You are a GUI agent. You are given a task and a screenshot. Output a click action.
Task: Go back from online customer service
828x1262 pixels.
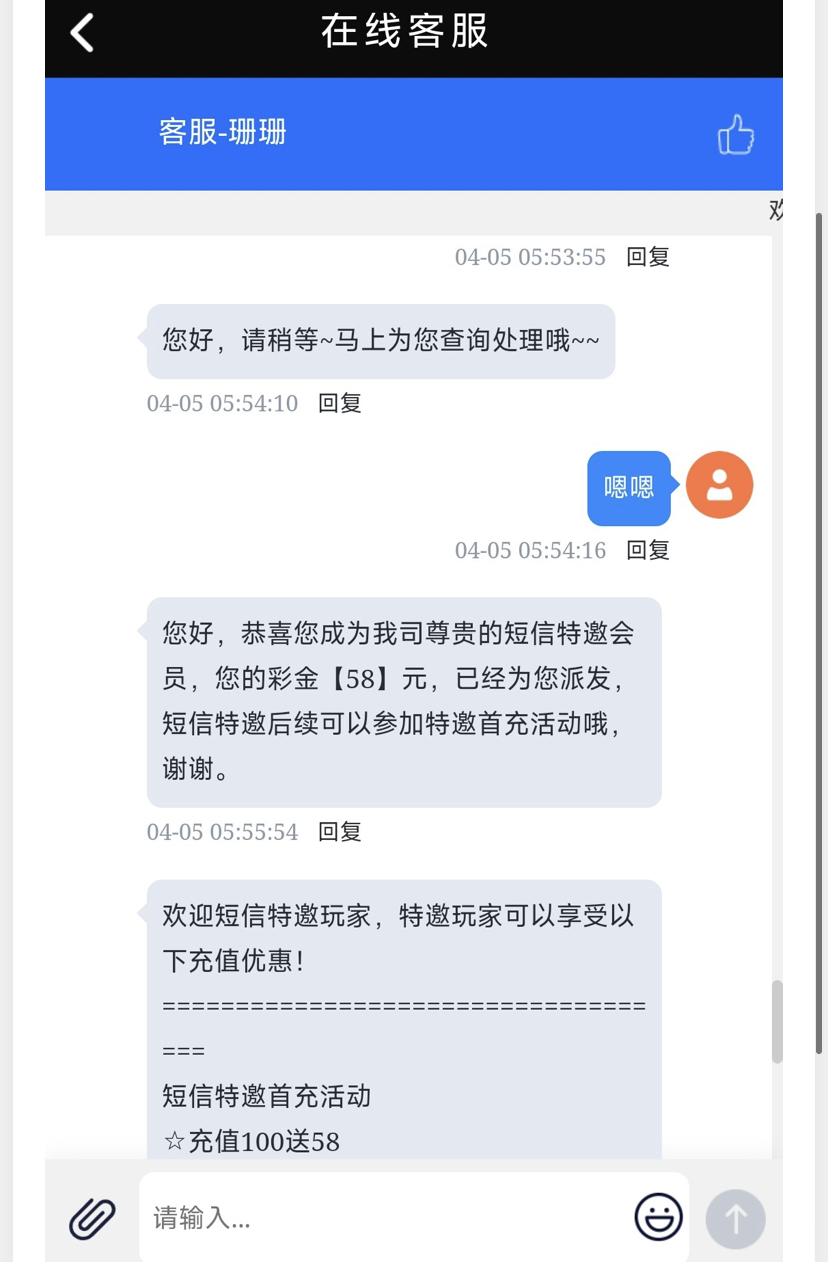pyautogui.click(x=82, y=33)
